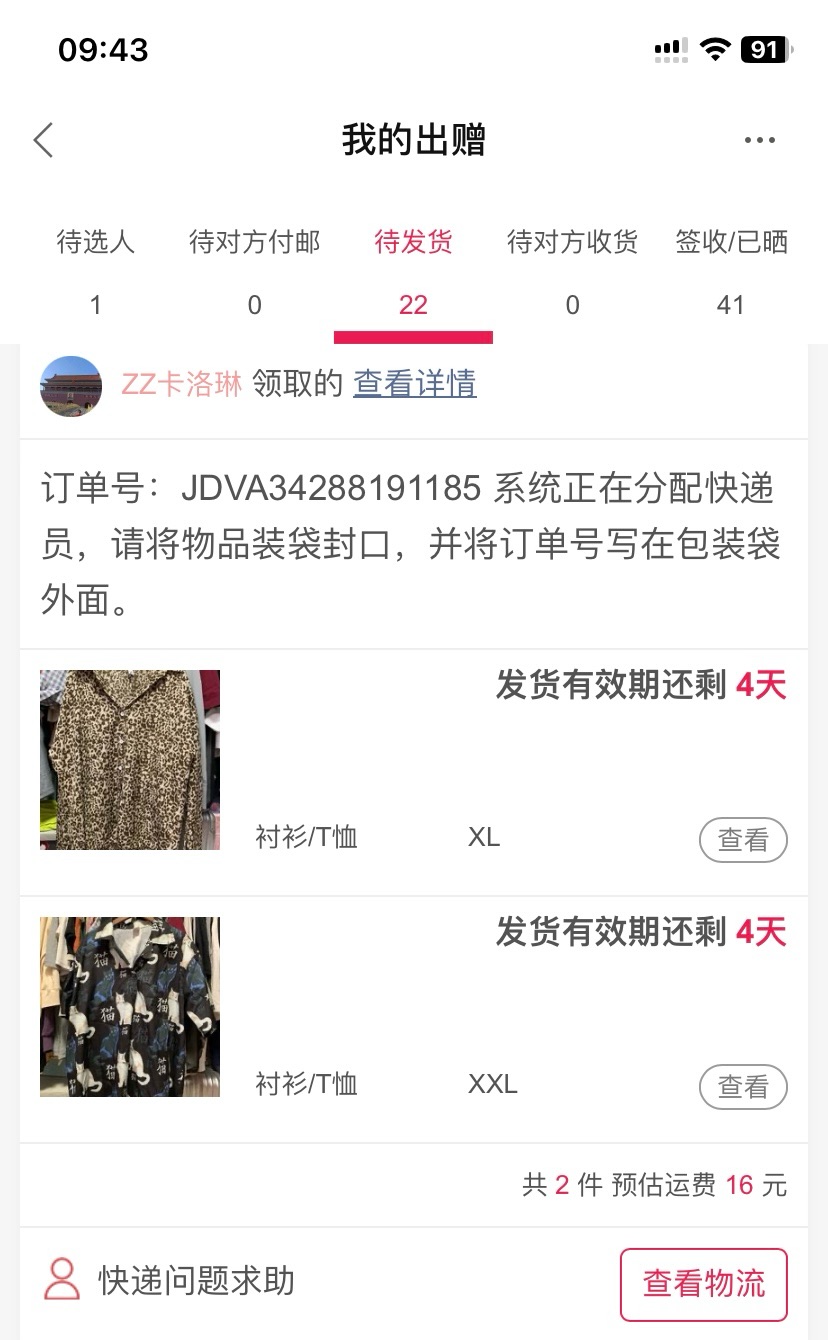Open ZZ卡洛琳's profile avatar
This screenshot has width=828, height=1340.
click(71, 386)
